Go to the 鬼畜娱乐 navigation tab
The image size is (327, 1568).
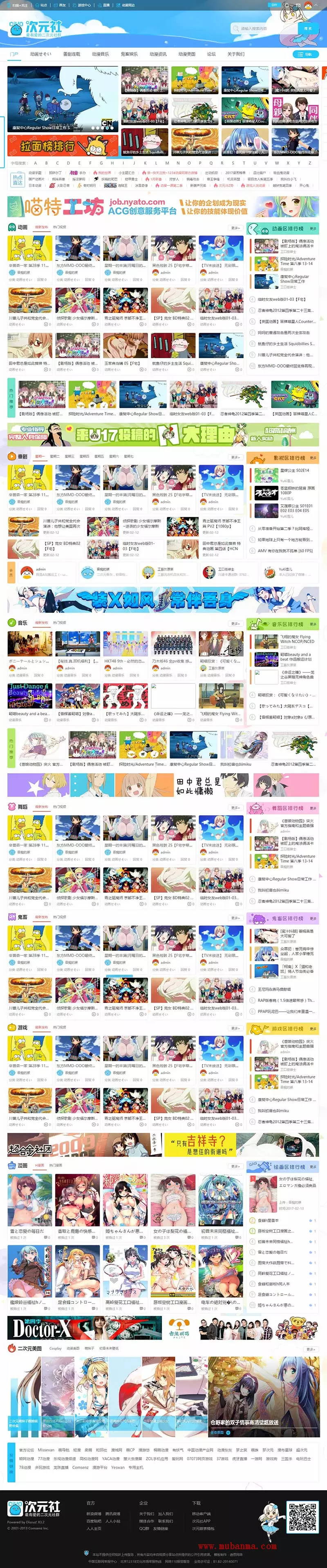[x=129, y=54]
